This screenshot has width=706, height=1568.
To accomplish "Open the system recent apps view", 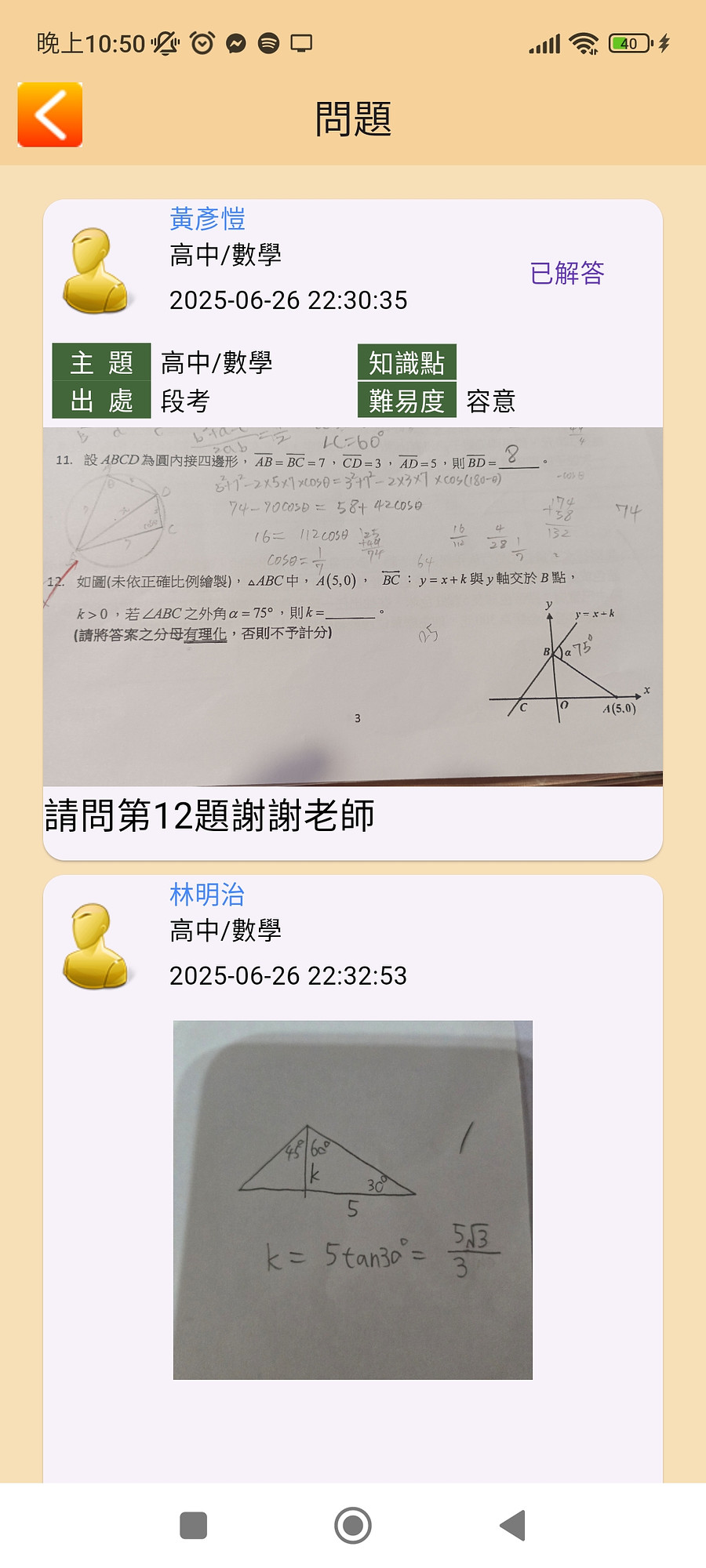I will (194, 1526).
